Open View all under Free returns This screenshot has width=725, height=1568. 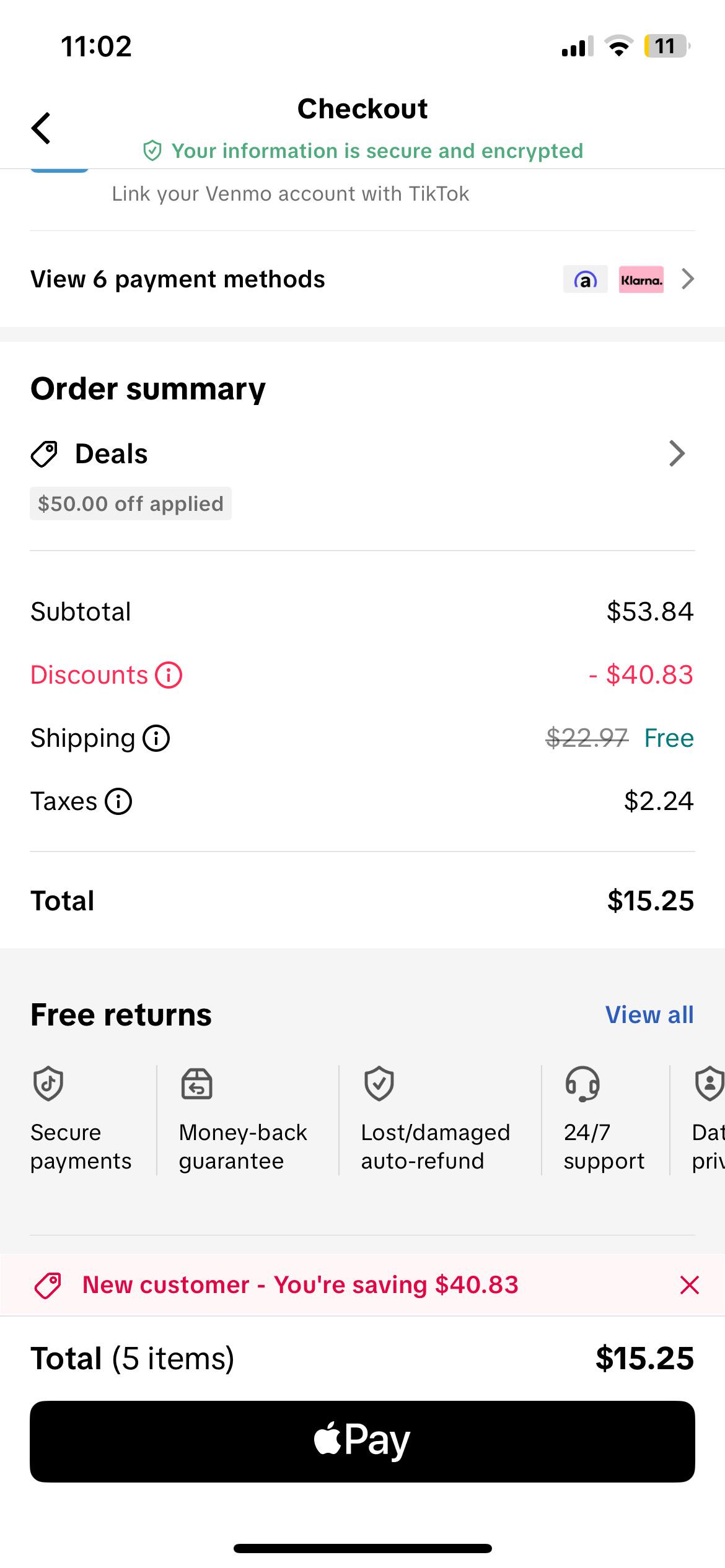tap(649, 1014)
